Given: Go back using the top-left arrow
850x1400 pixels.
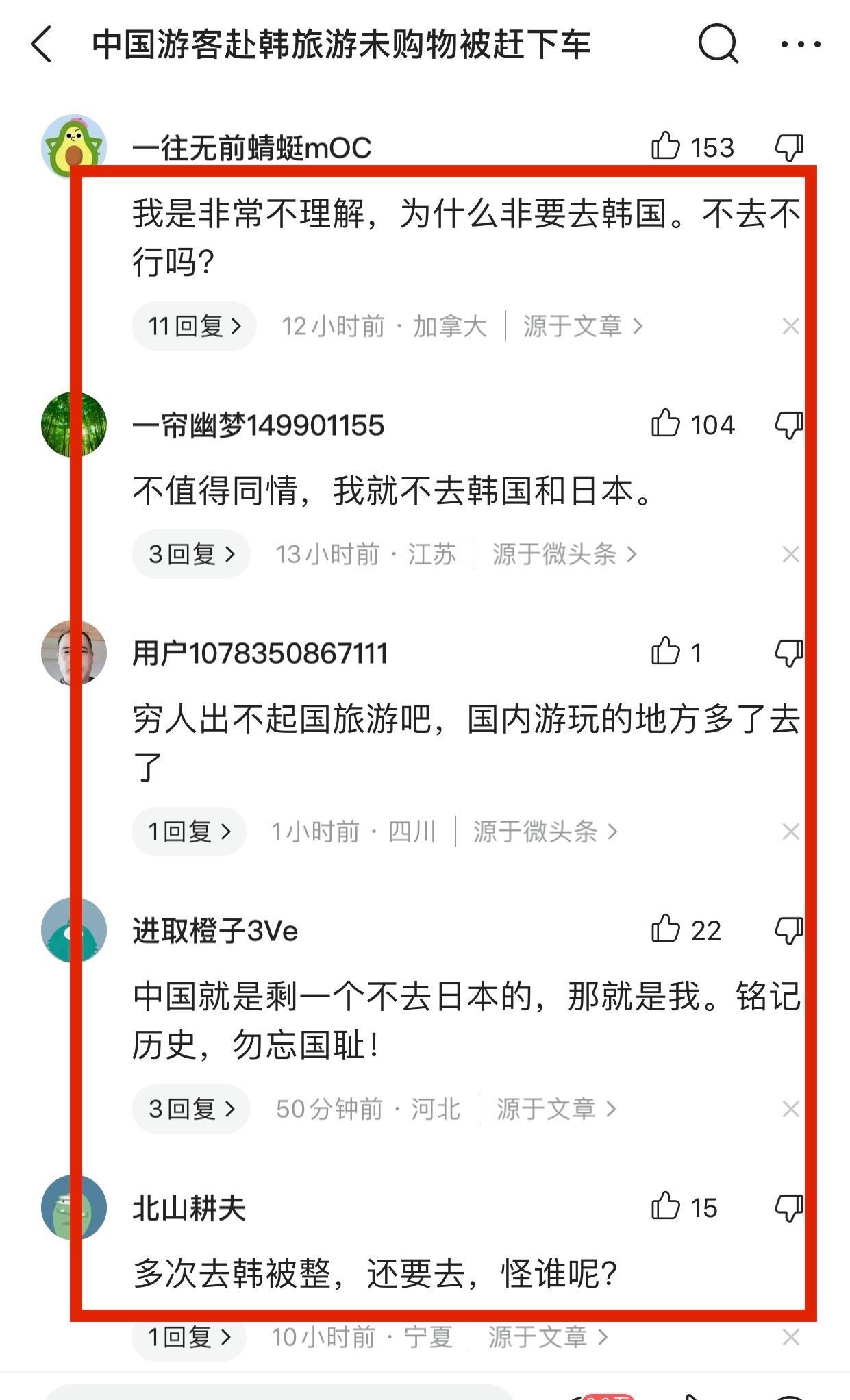Looking at the screenshot, I should point(42,45).
